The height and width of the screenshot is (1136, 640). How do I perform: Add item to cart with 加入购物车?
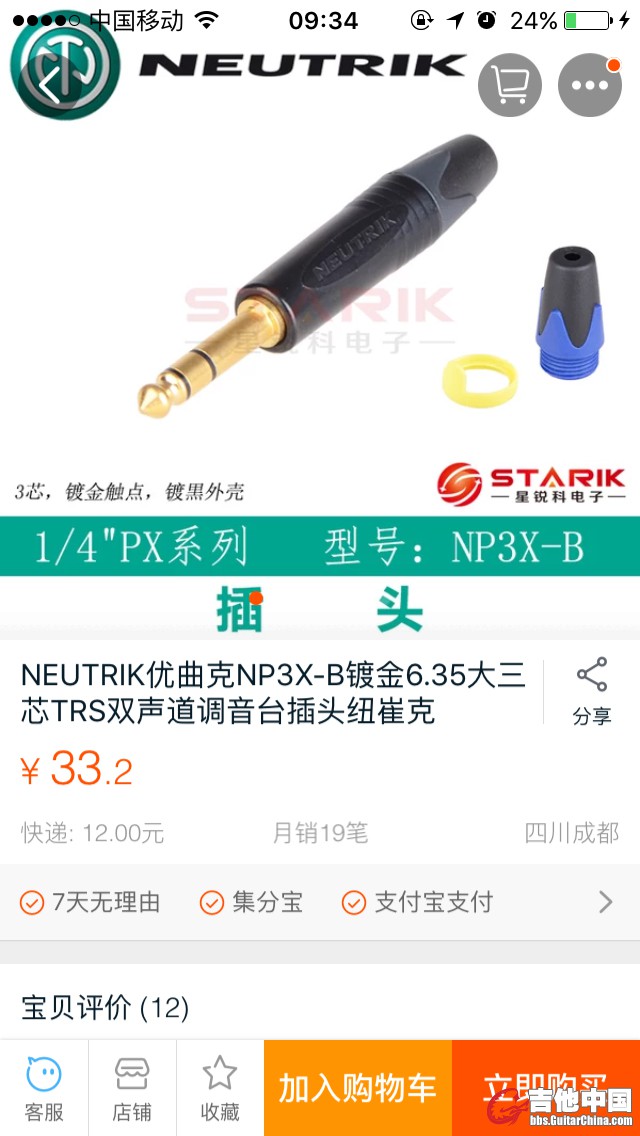pos(358,1088)
